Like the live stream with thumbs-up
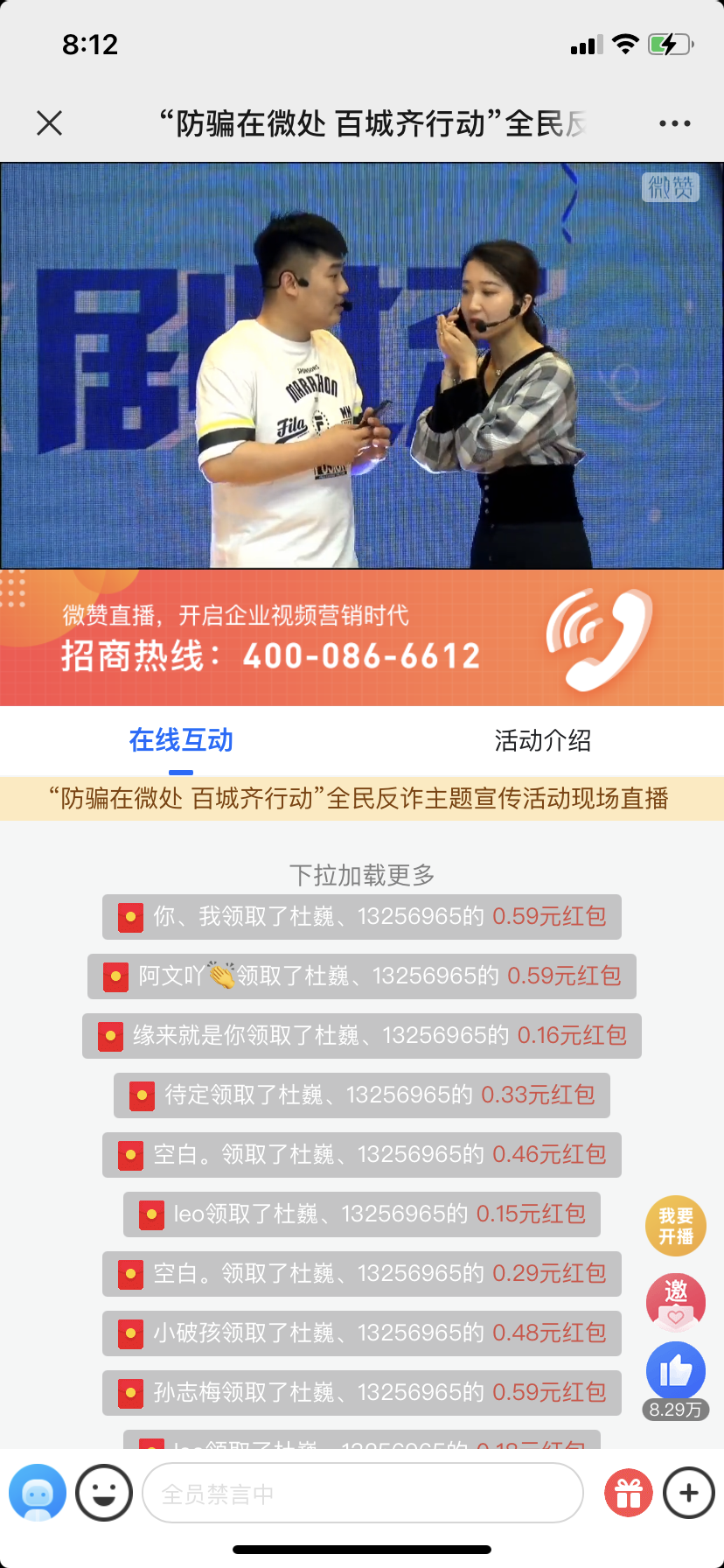The height and width of the screenshot is (1568, 724). click(x=675, y=1370)
